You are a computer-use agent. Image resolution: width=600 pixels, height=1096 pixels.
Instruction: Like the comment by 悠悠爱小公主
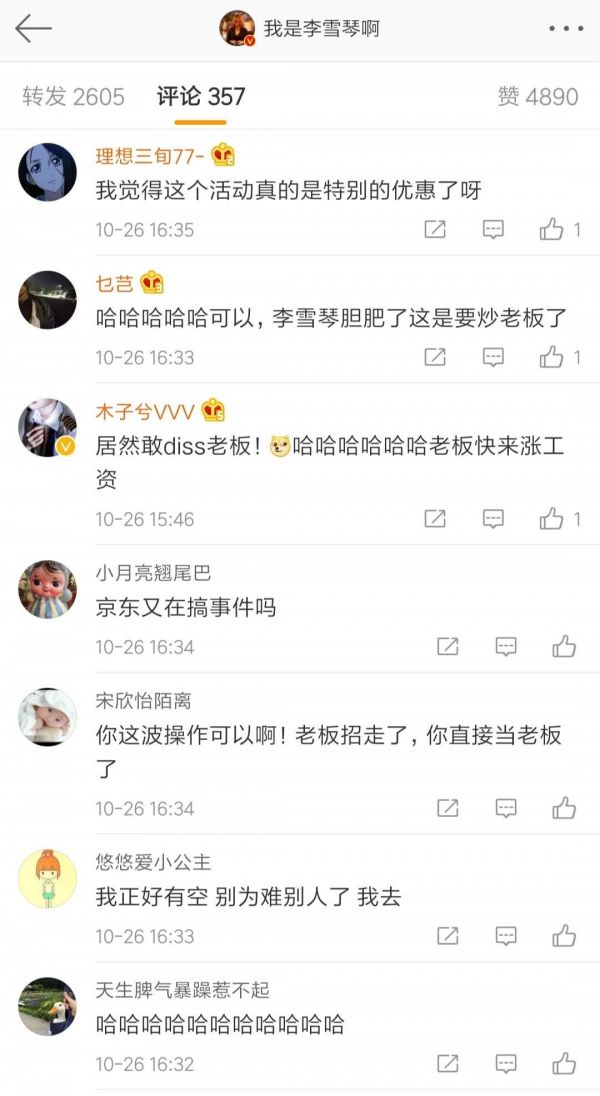coord(564,936)
